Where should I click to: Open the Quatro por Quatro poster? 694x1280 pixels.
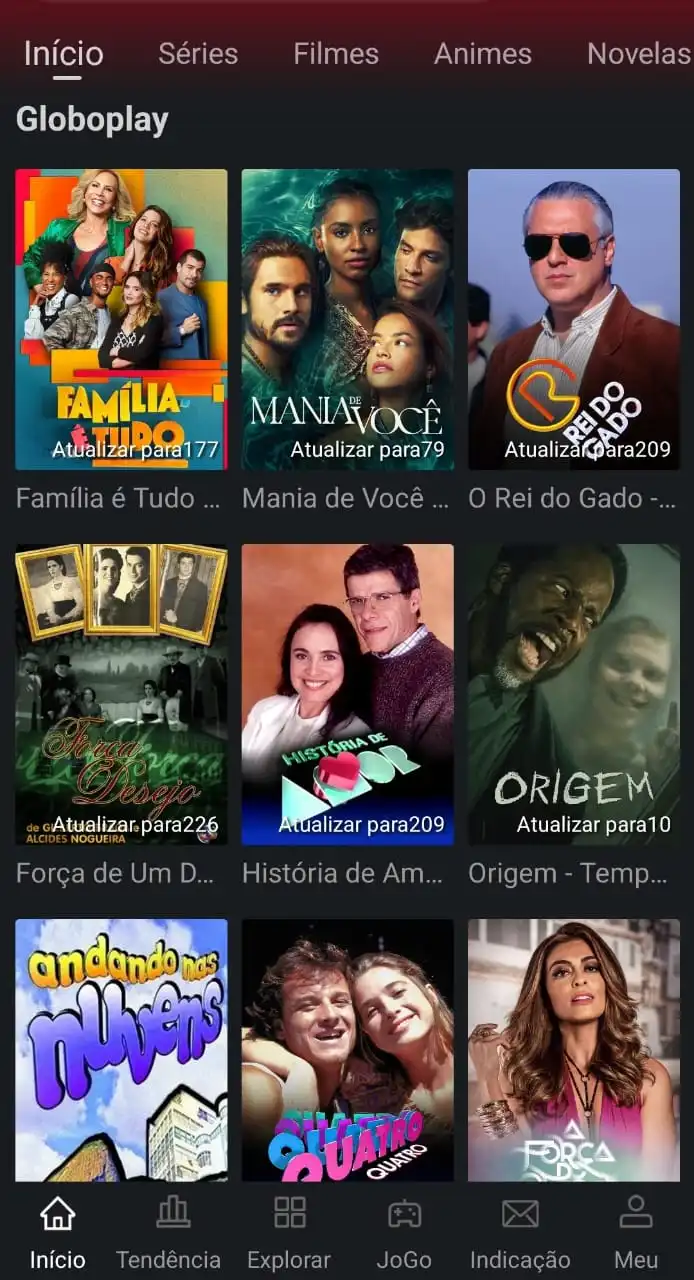coord(347,1050)
